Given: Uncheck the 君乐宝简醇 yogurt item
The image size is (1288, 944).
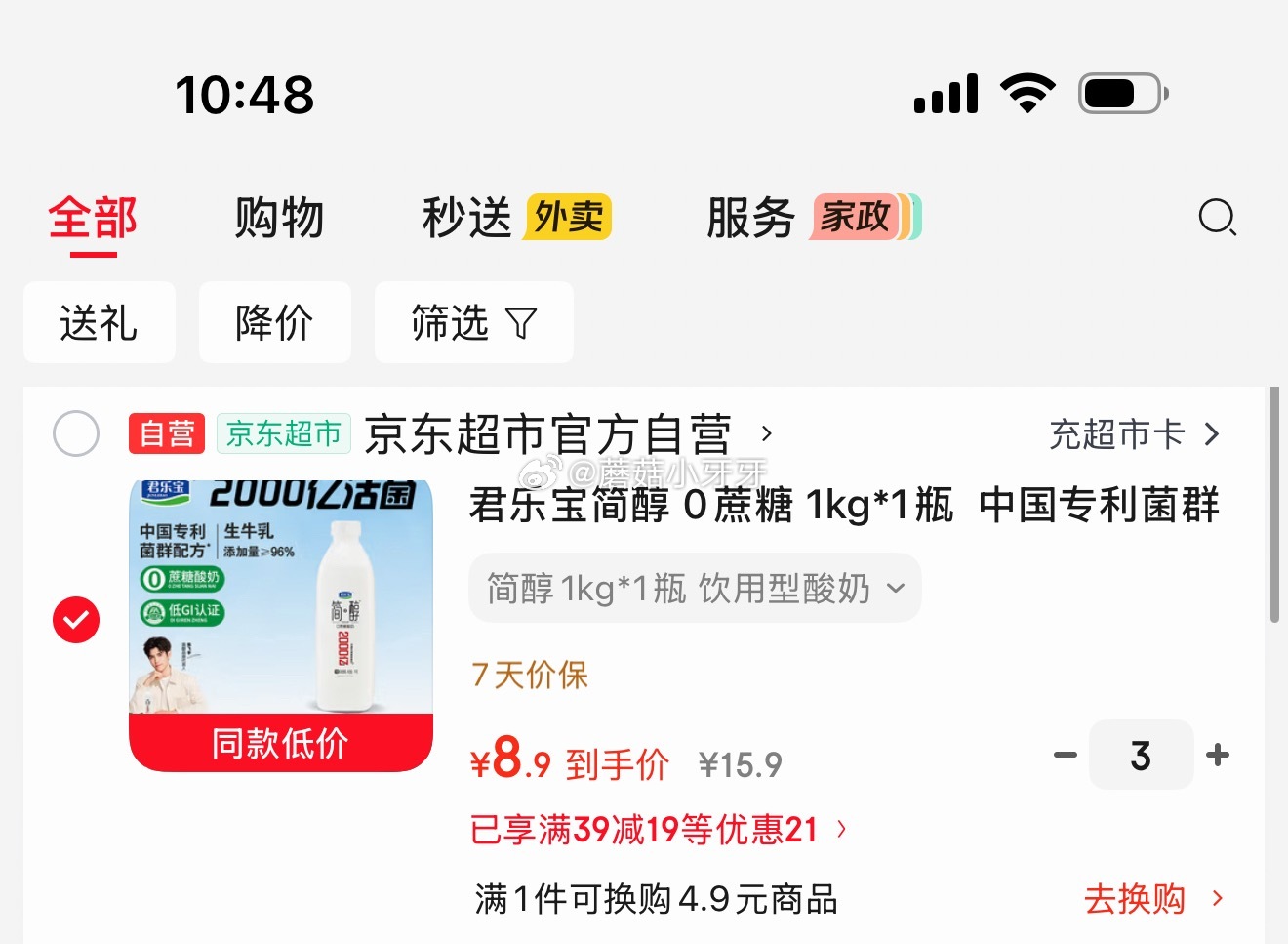Looking at the screenshot, I should pyautogui.click(x=76, y=620).
